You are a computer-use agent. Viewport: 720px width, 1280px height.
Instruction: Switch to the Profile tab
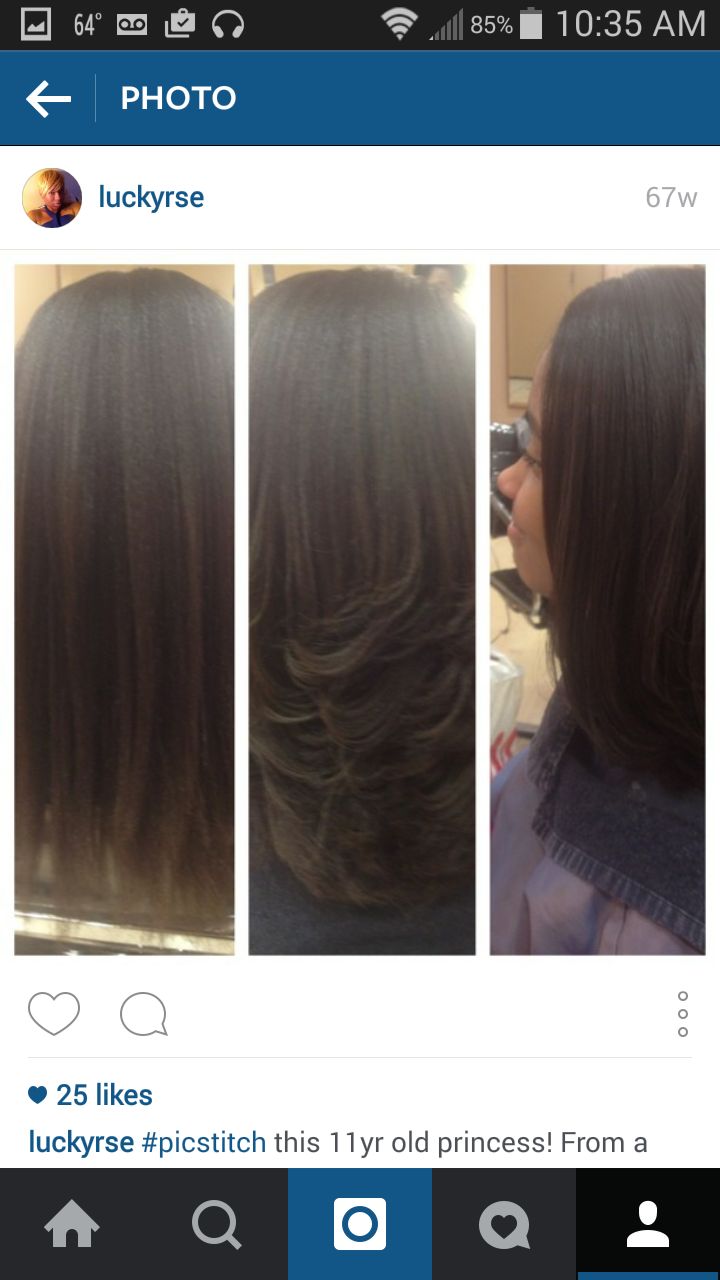point(648,1224)
